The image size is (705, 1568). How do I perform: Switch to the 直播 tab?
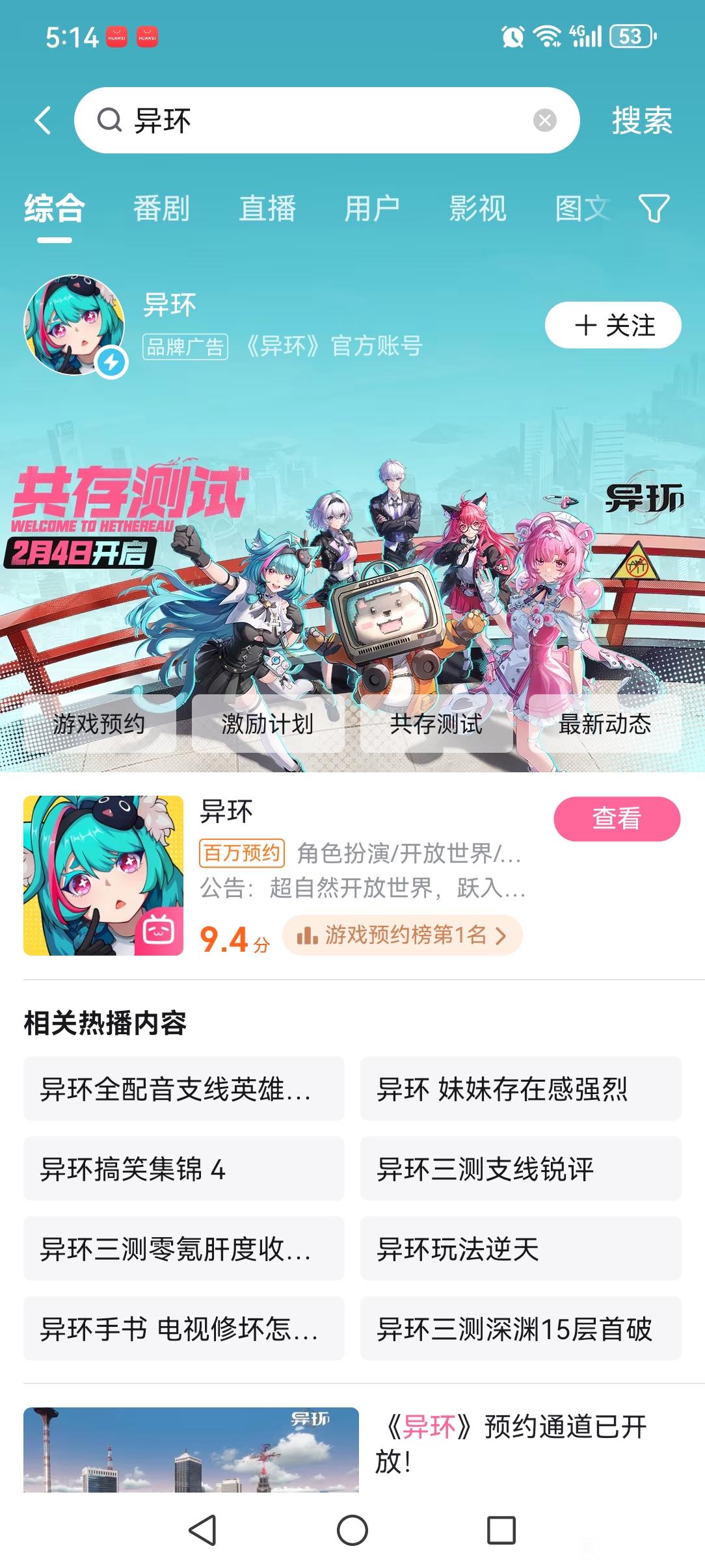pos(267,209)
